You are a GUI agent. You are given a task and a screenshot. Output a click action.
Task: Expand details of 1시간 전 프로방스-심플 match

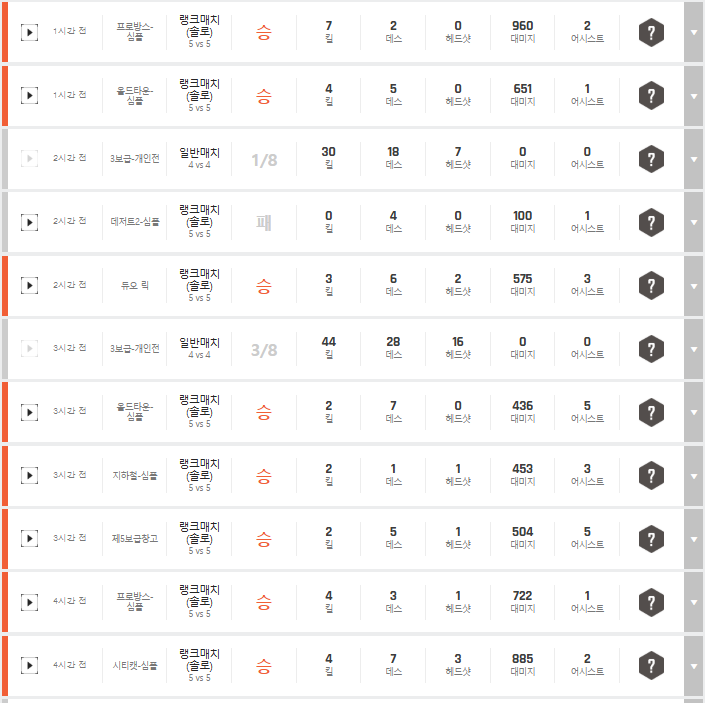pos(693,32)
